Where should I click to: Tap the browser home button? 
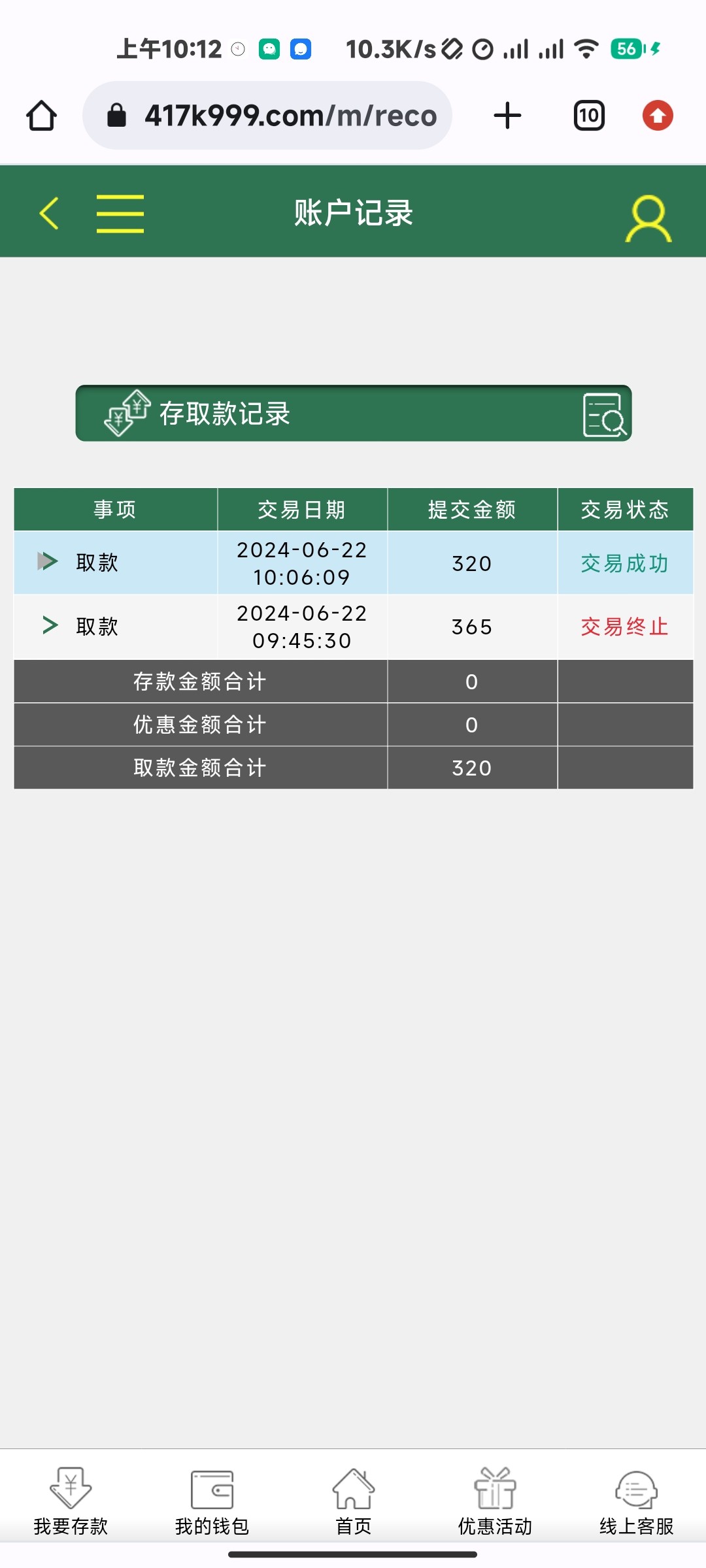(41, 116)
